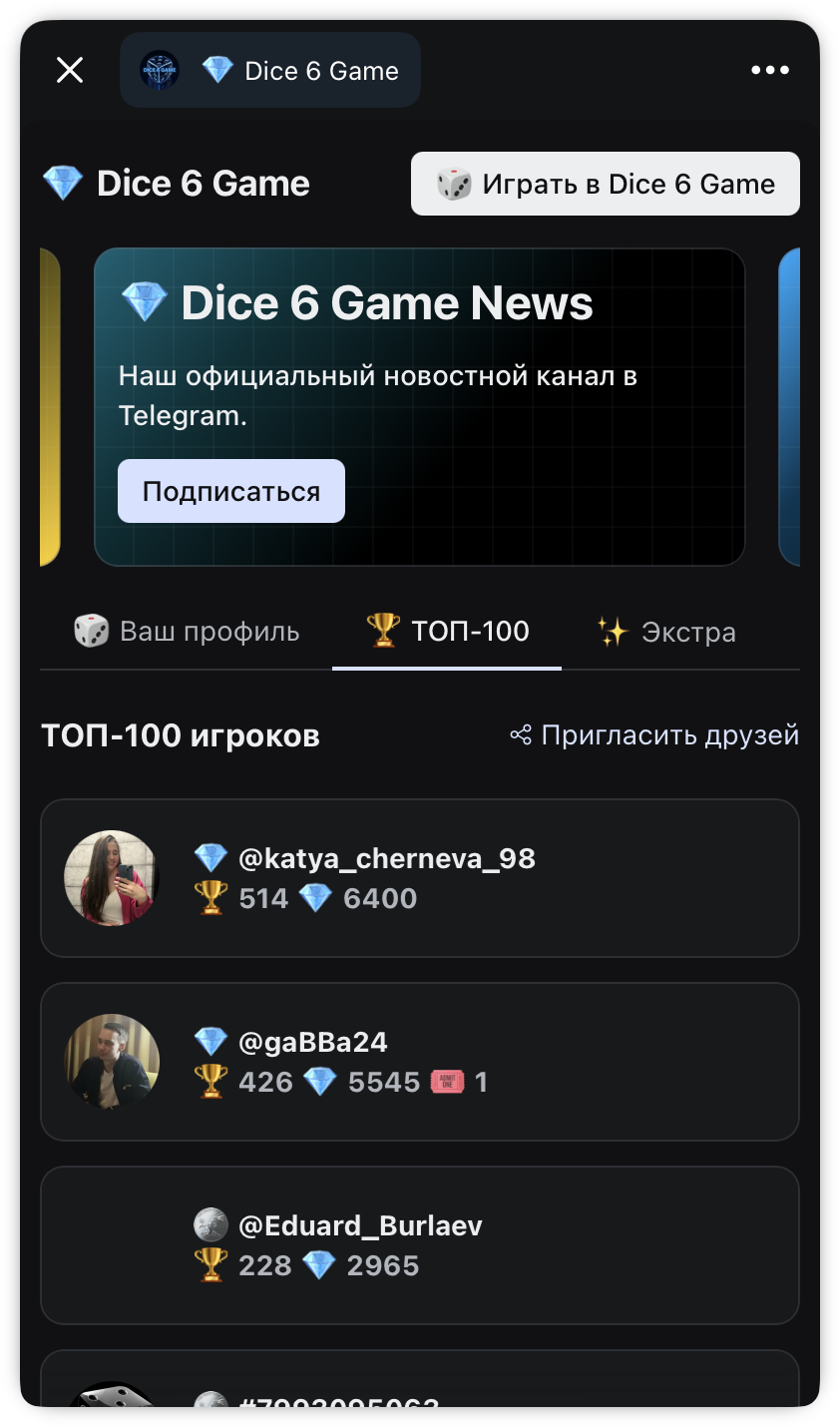Click the Dice 6 Game News banner card

tap(419, 405)
